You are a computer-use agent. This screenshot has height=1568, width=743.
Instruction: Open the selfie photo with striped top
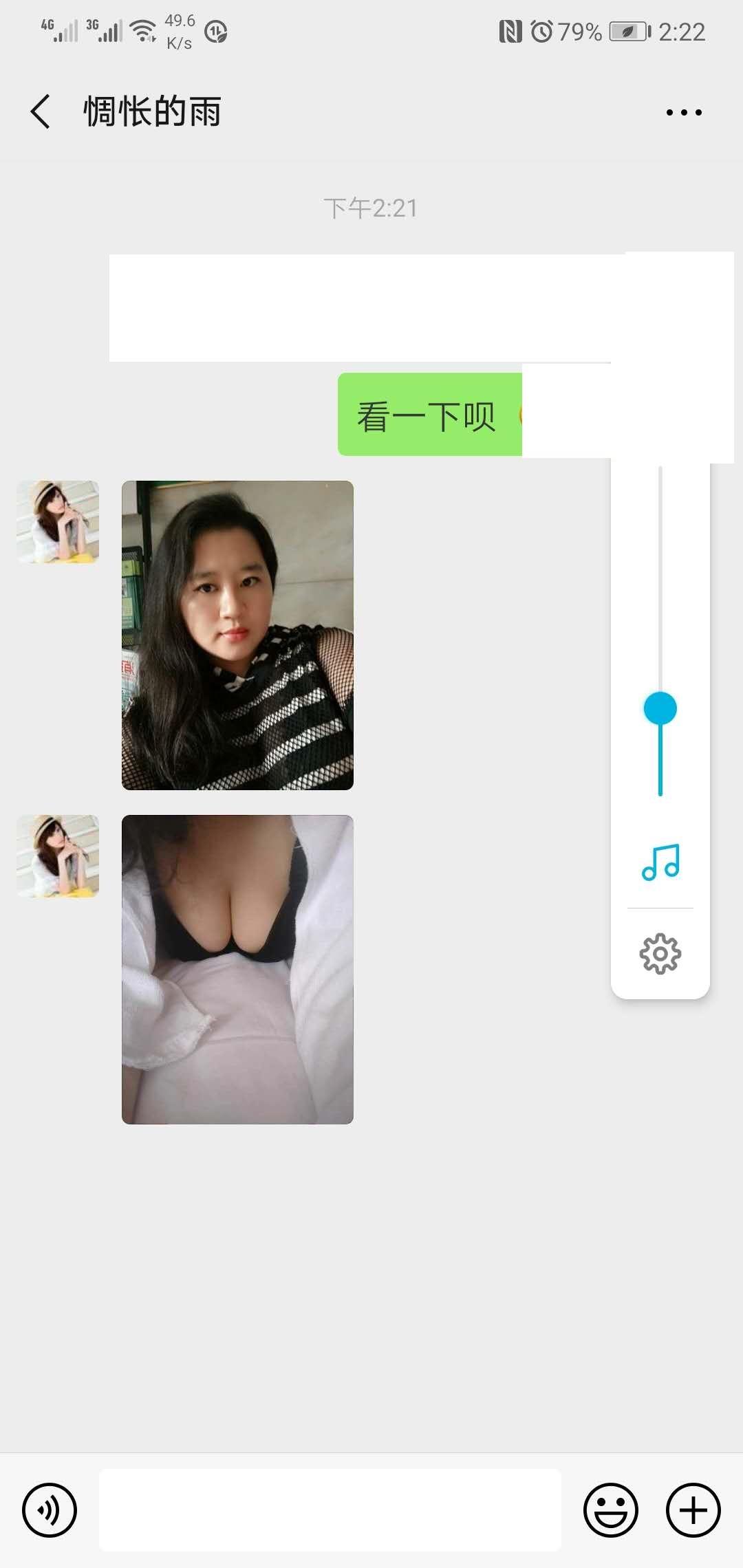pos(237,636)
